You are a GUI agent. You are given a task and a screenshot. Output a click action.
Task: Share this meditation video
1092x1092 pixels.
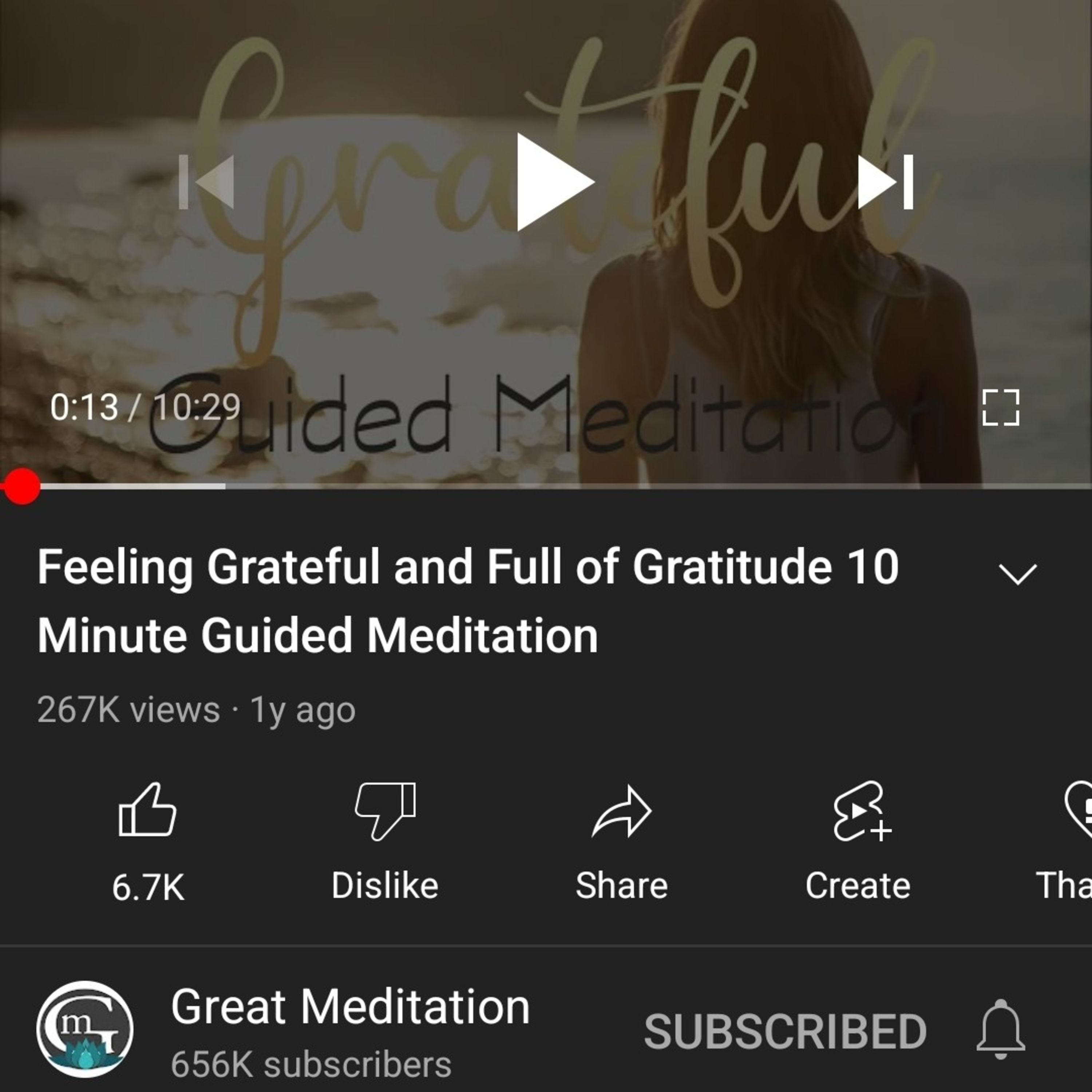pos(622,842)
